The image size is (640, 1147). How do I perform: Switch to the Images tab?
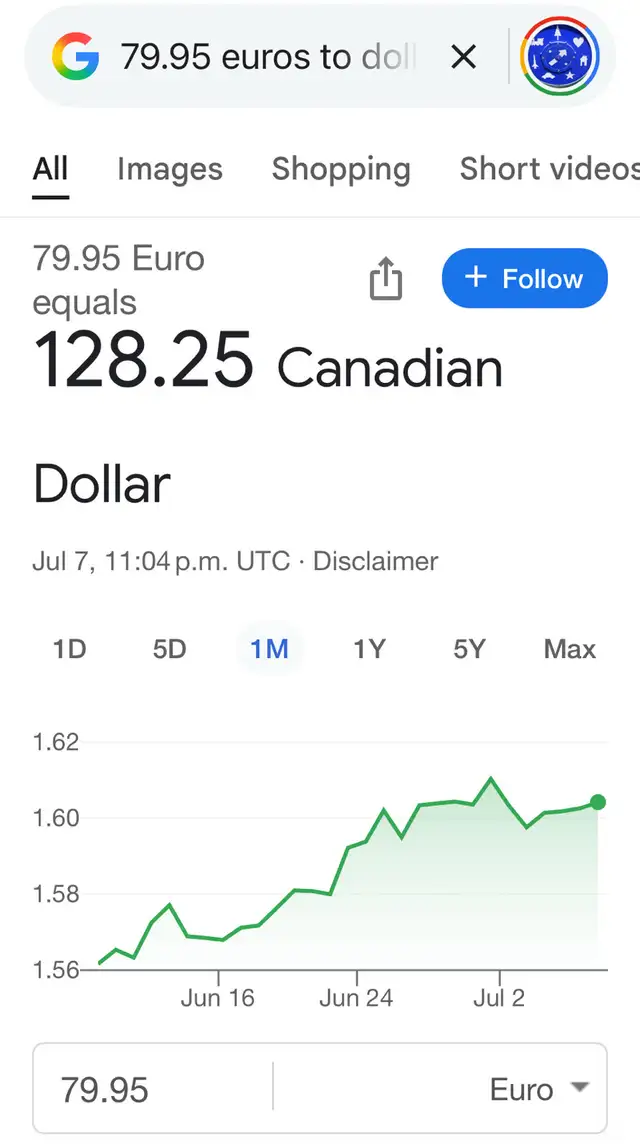coord(170,169)
